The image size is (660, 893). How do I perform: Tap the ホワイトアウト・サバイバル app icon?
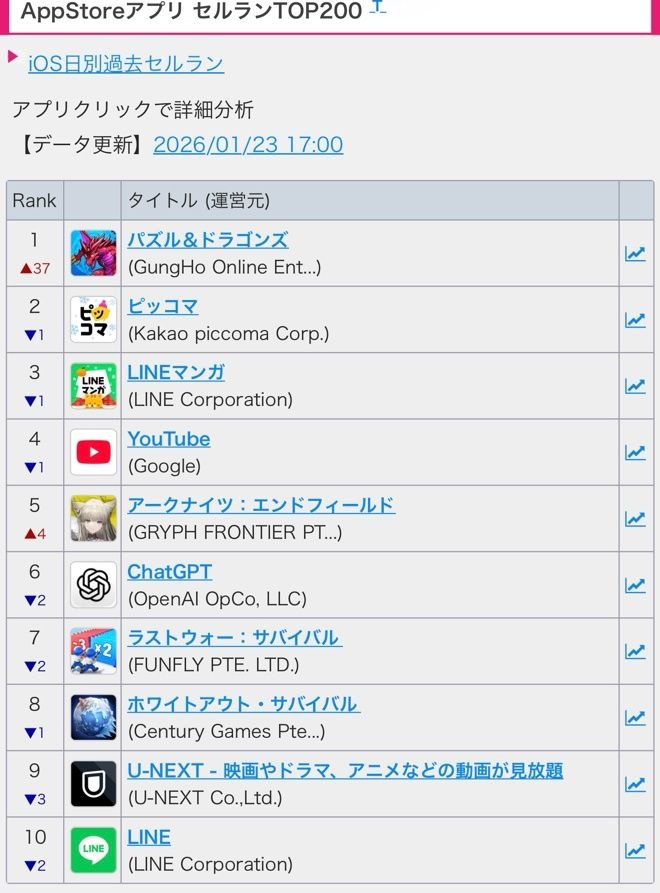[93, 718]
